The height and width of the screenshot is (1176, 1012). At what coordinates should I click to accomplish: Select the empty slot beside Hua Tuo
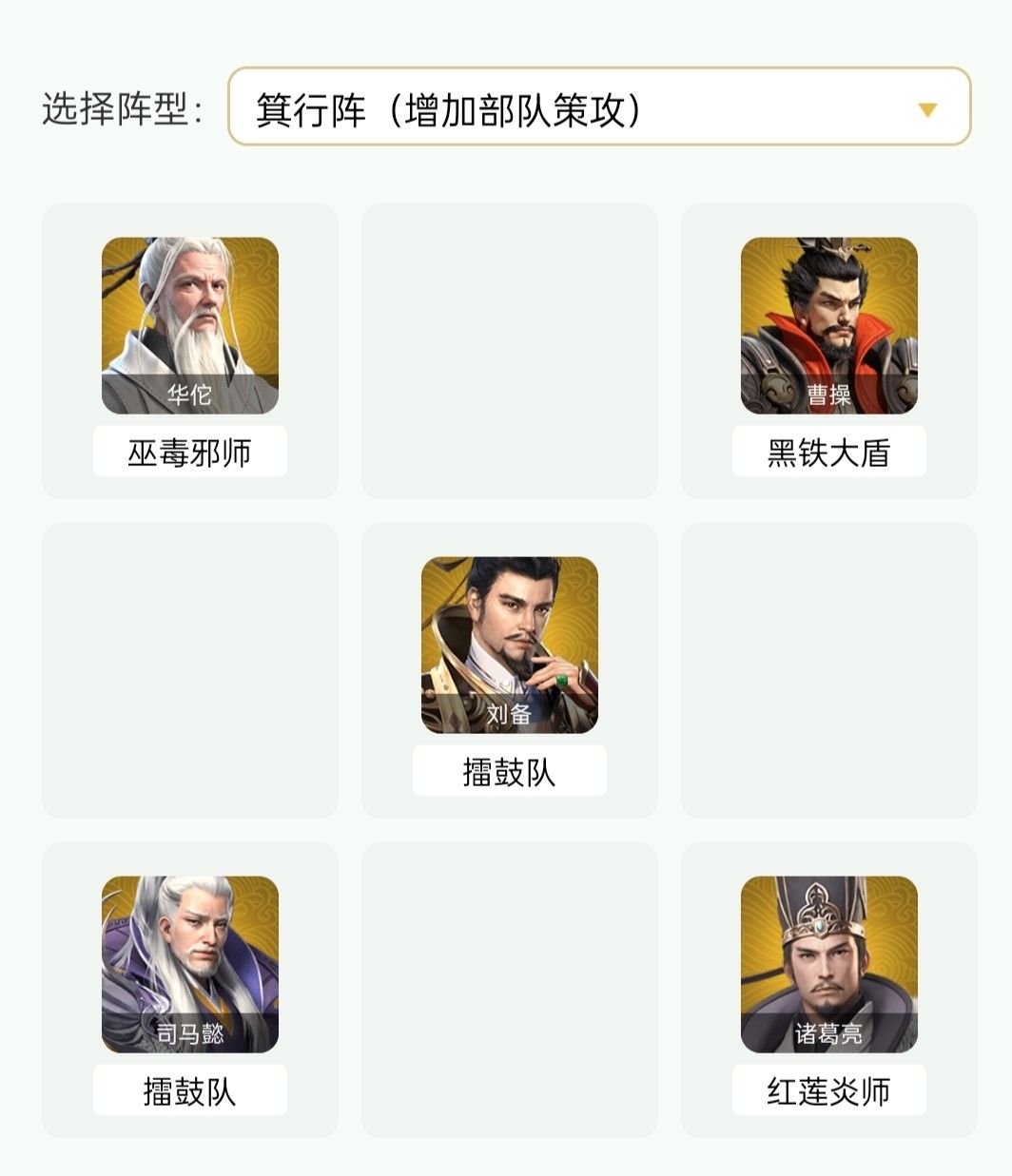pos(510,350)
